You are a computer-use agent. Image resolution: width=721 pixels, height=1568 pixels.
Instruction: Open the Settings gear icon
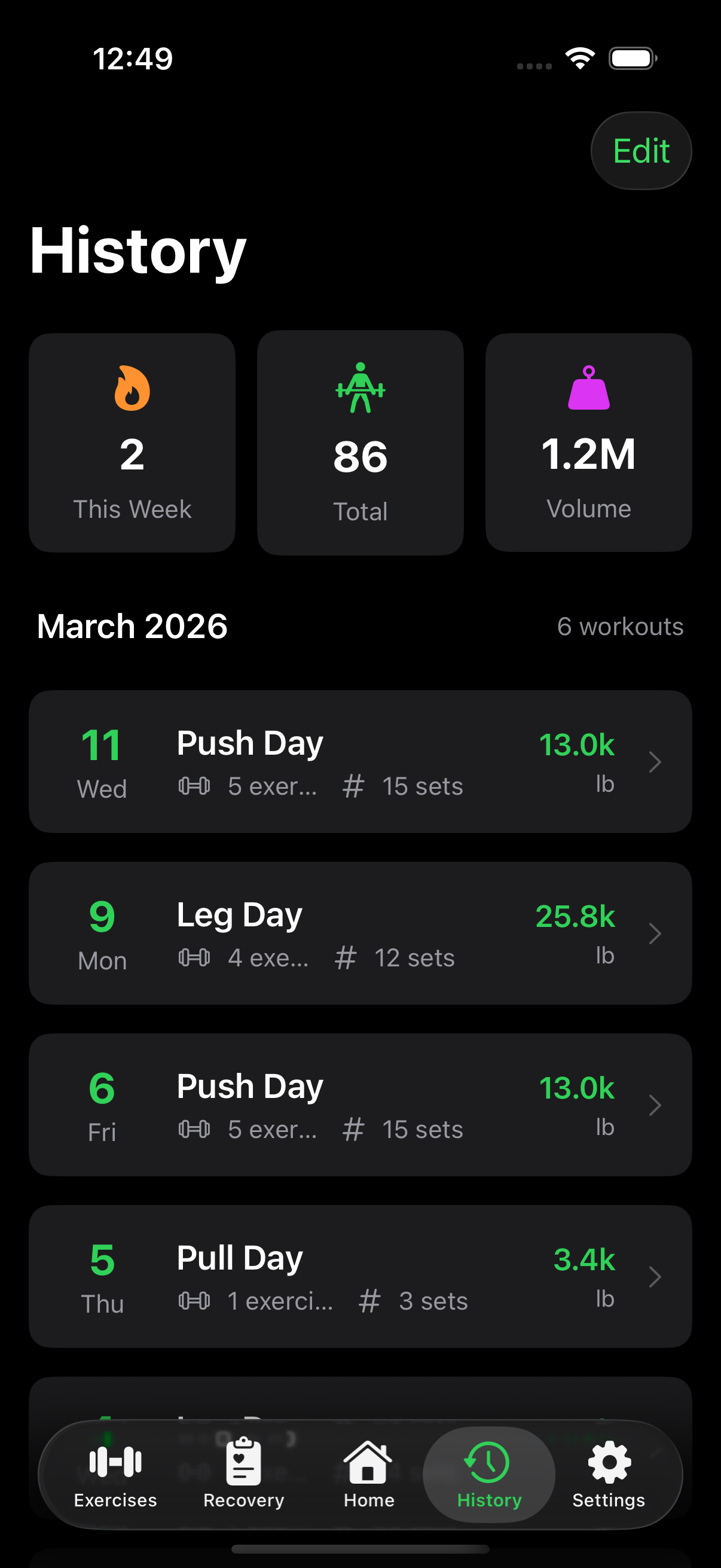[607, 1461]
